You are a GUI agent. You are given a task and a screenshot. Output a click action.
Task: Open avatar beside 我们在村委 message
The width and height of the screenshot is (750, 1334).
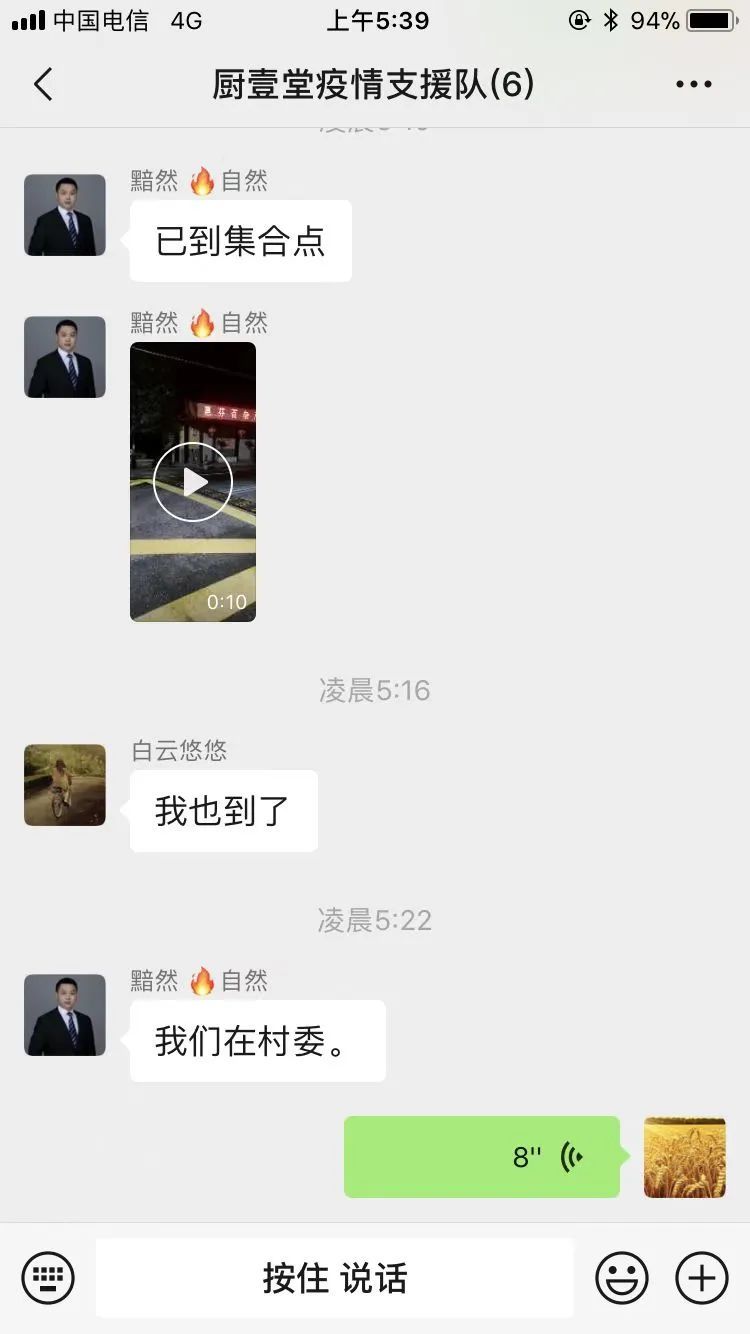coord(65,1015)
